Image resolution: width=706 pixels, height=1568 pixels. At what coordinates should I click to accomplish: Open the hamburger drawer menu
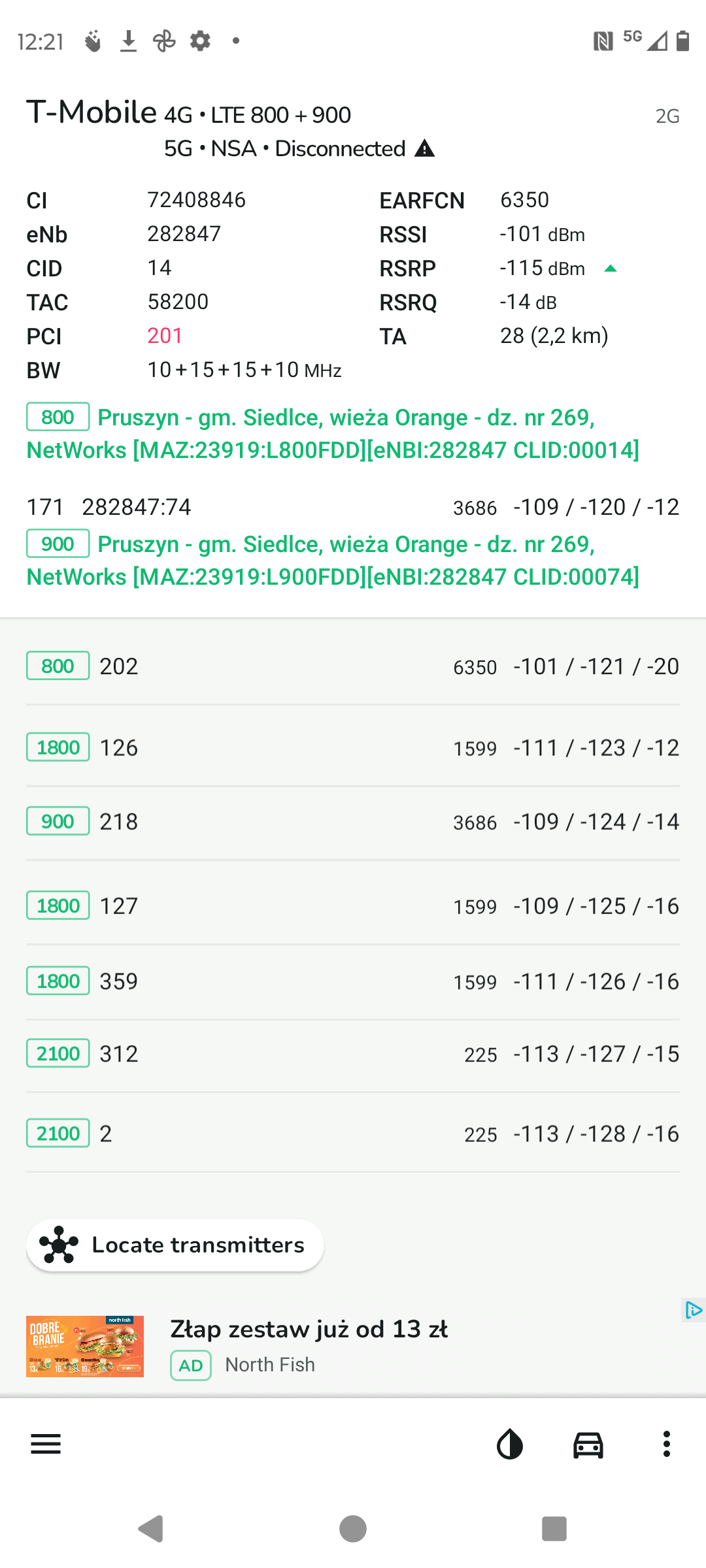point(46,1444)
